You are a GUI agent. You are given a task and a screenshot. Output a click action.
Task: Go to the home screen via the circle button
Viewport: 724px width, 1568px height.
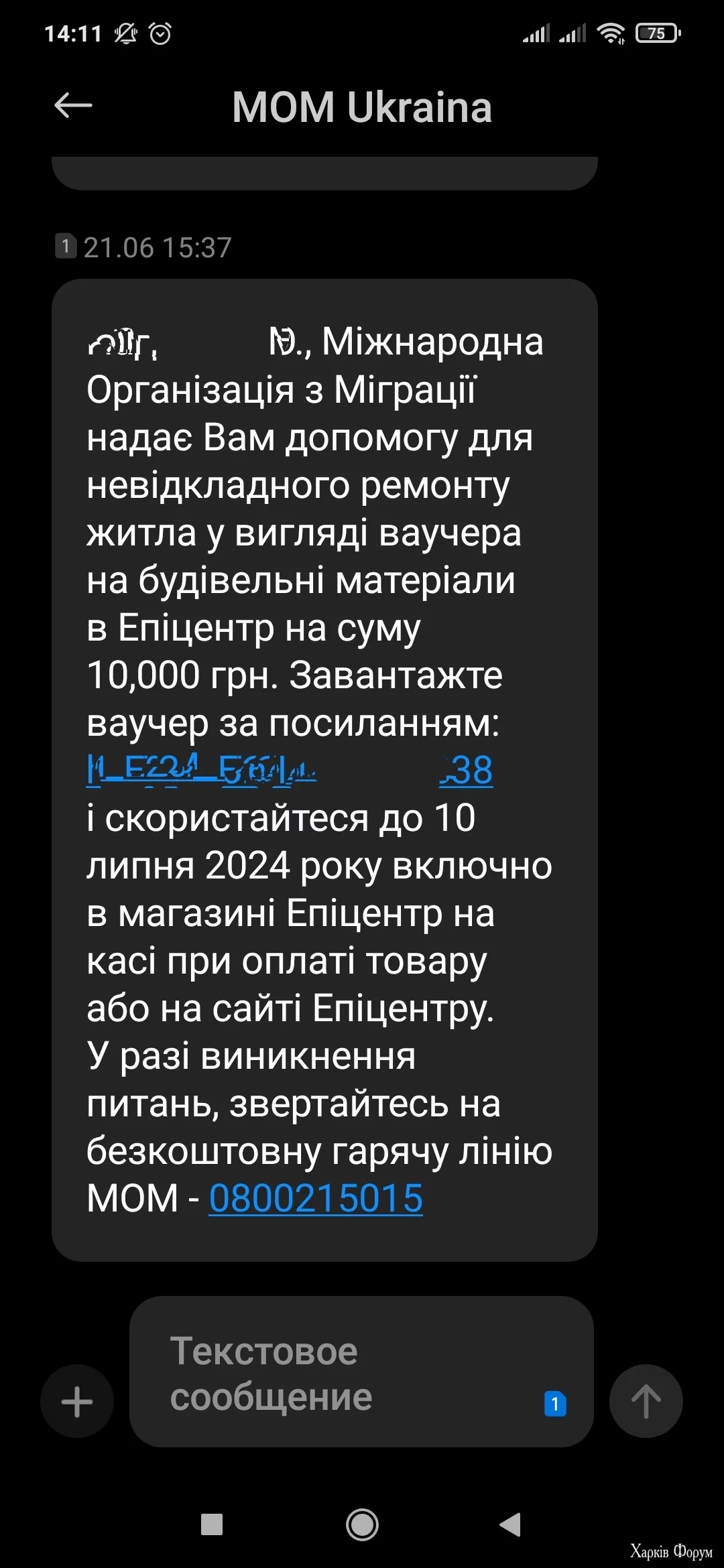(362, 1525)
